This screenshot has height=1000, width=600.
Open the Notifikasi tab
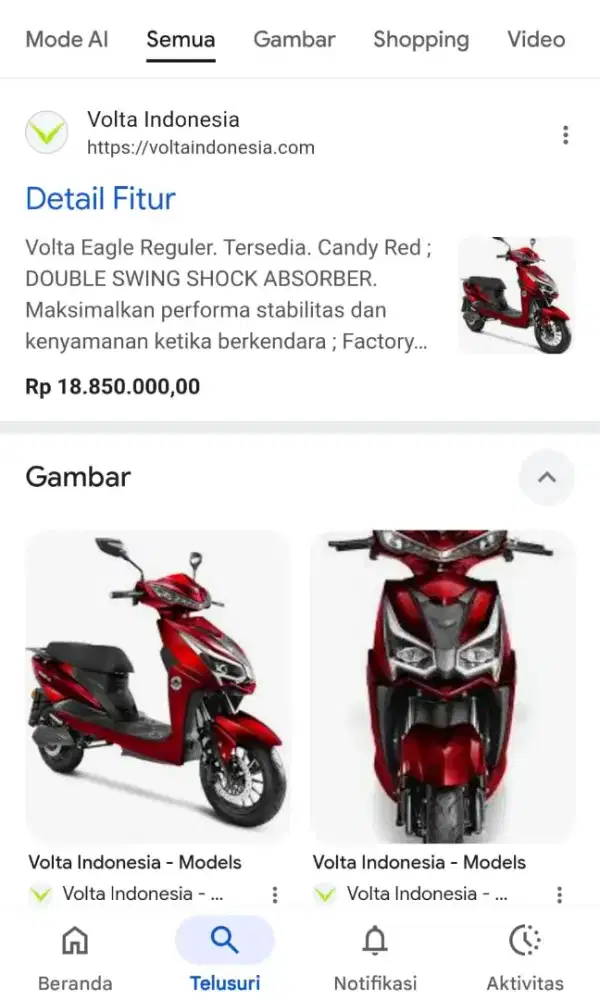coord(375,957)
